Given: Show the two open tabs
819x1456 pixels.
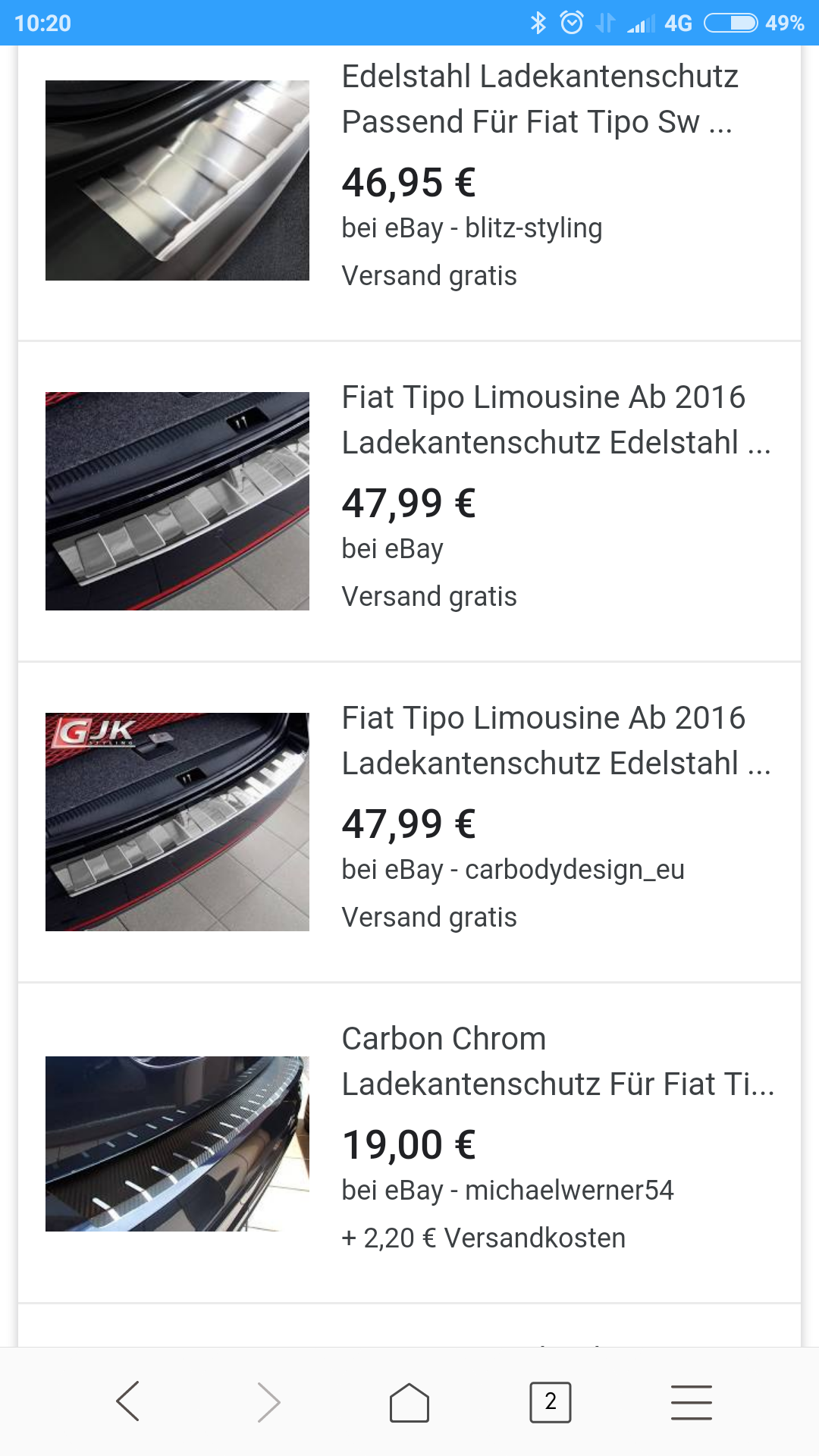Looking at the screenshot, I should click(551, 1401).
